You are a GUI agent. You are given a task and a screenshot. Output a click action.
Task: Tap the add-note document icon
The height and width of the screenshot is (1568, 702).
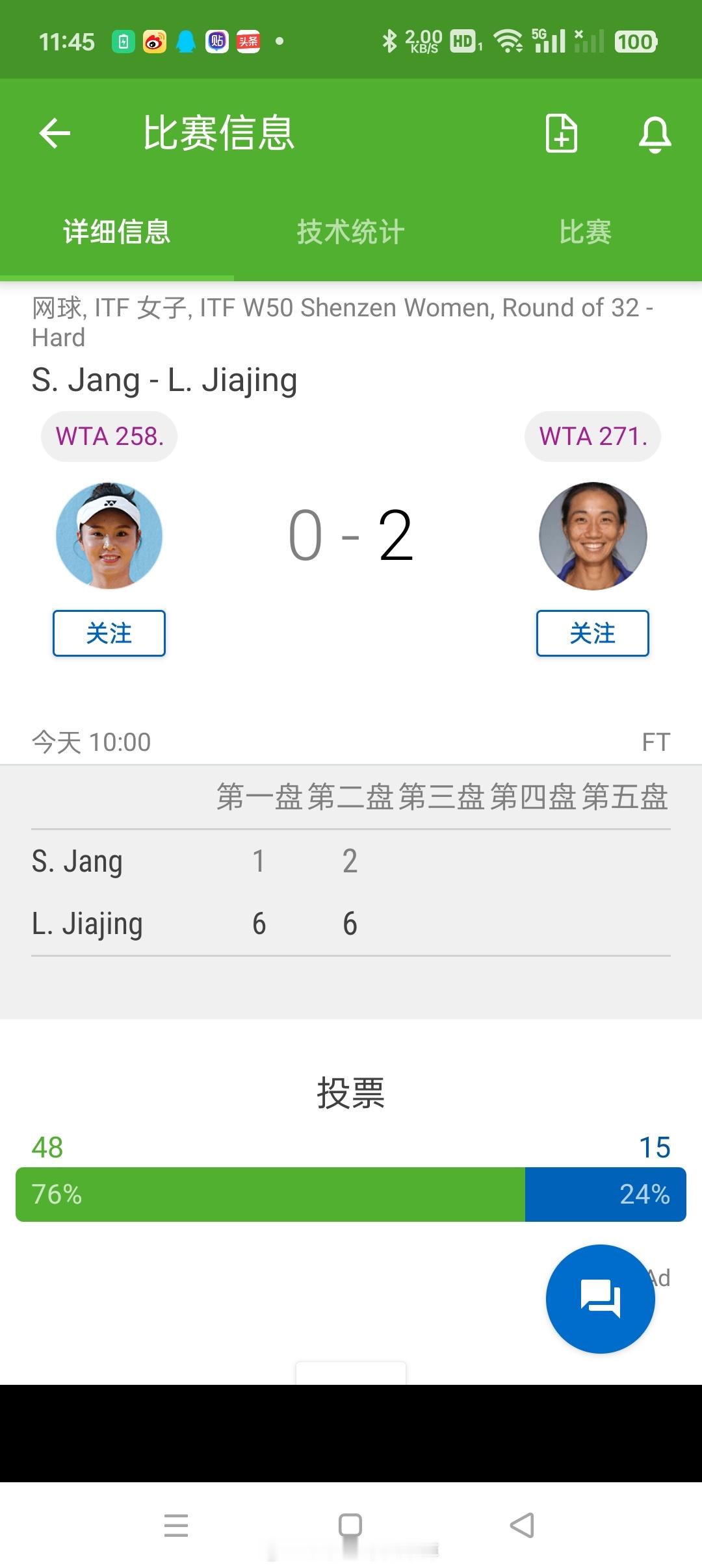pyautogui.click(x=562, y=133)
